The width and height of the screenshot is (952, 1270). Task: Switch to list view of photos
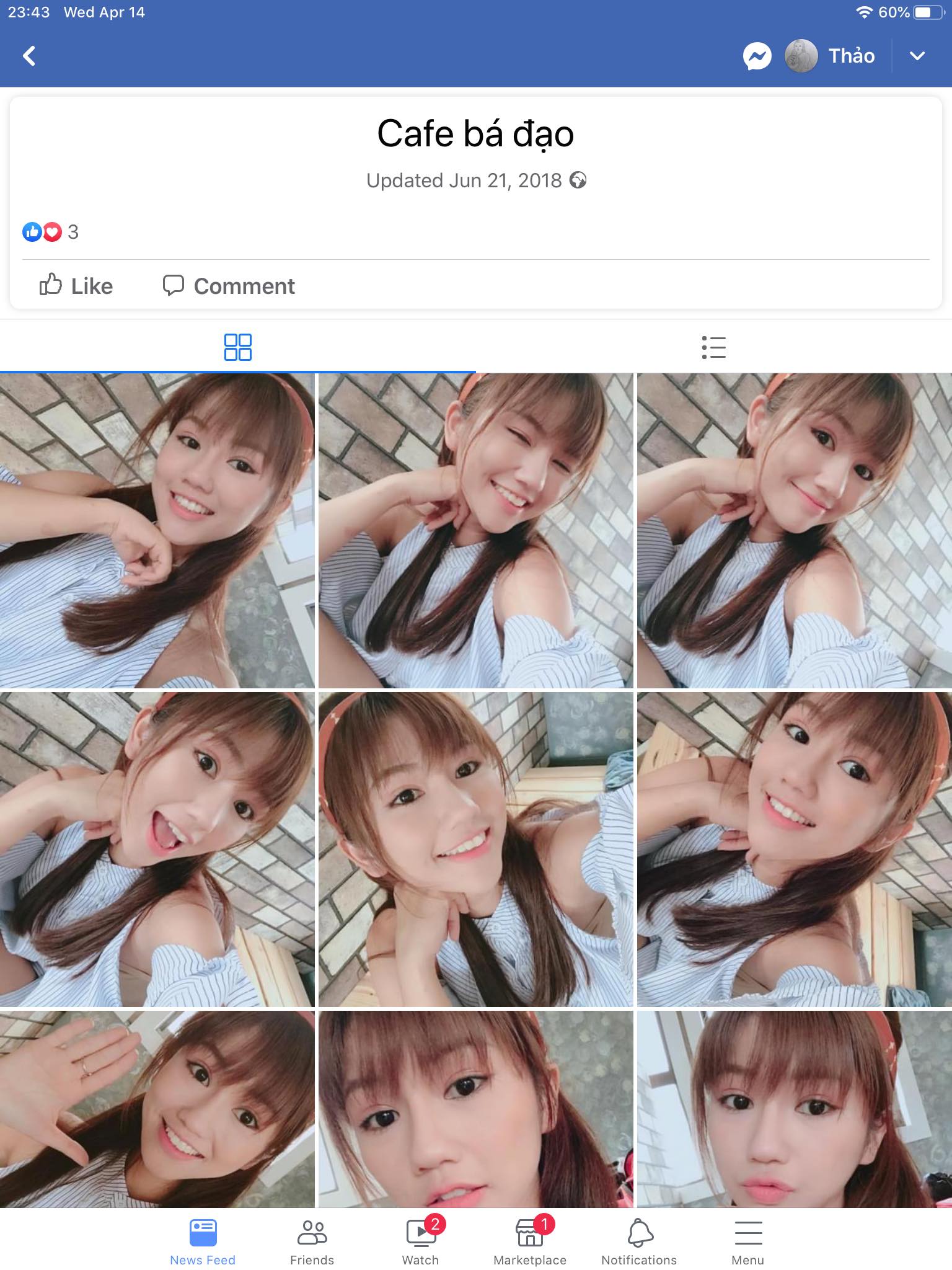coord(713,347)
